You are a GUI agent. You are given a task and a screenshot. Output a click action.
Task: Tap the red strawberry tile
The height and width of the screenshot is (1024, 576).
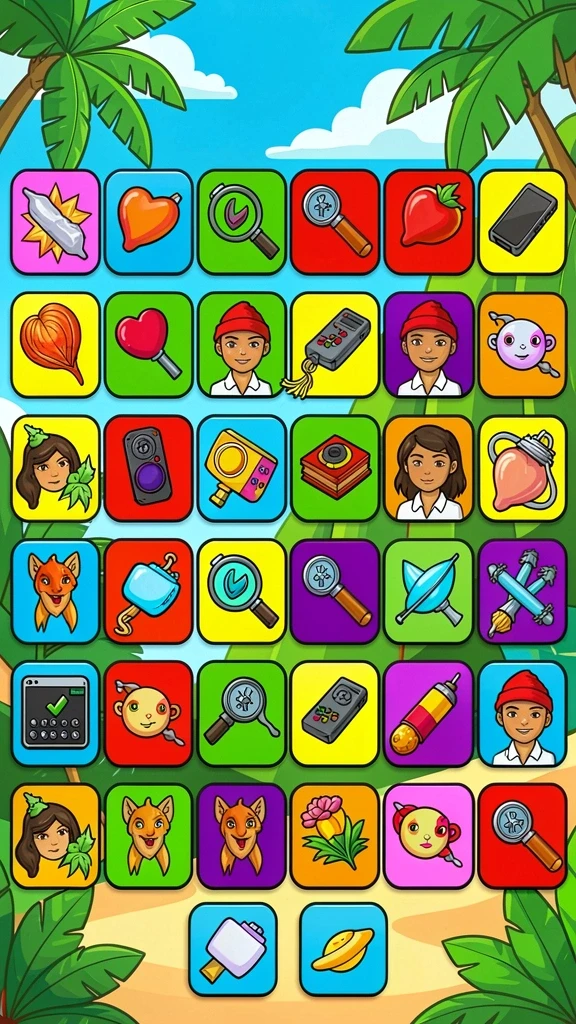[x=428, y=222]
